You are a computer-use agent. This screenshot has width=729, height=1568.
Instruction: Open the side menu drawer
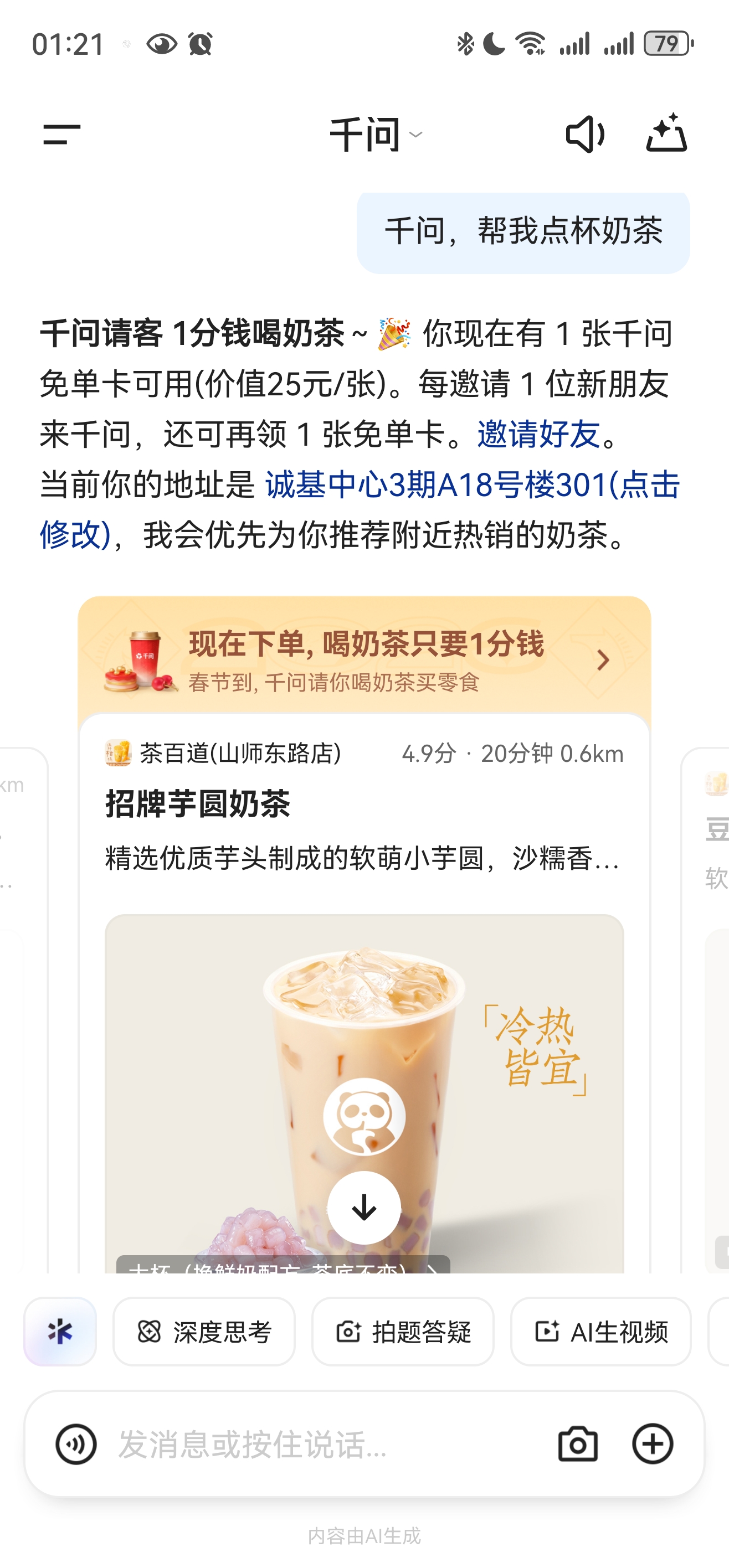61,135
